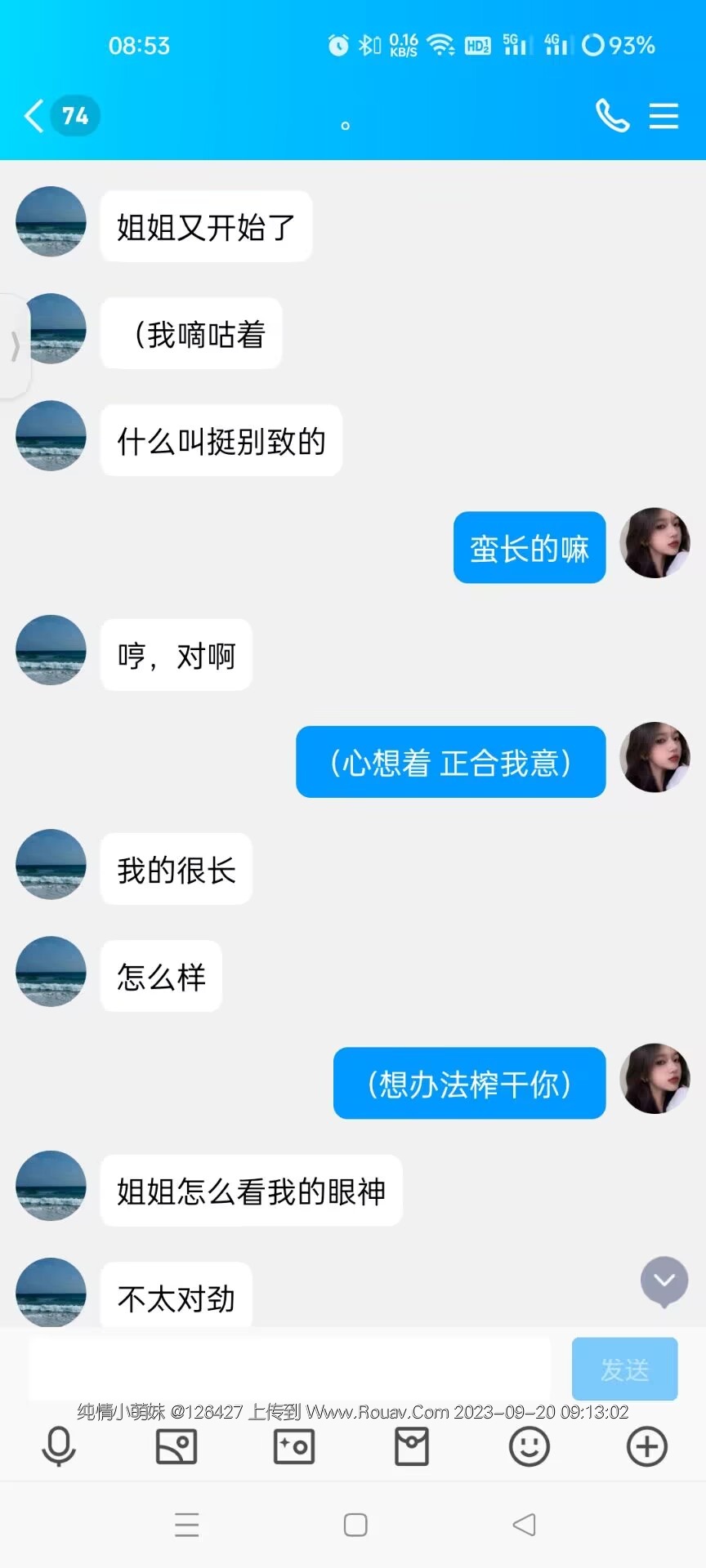Open the photo gallery picker

(176, 1447)
